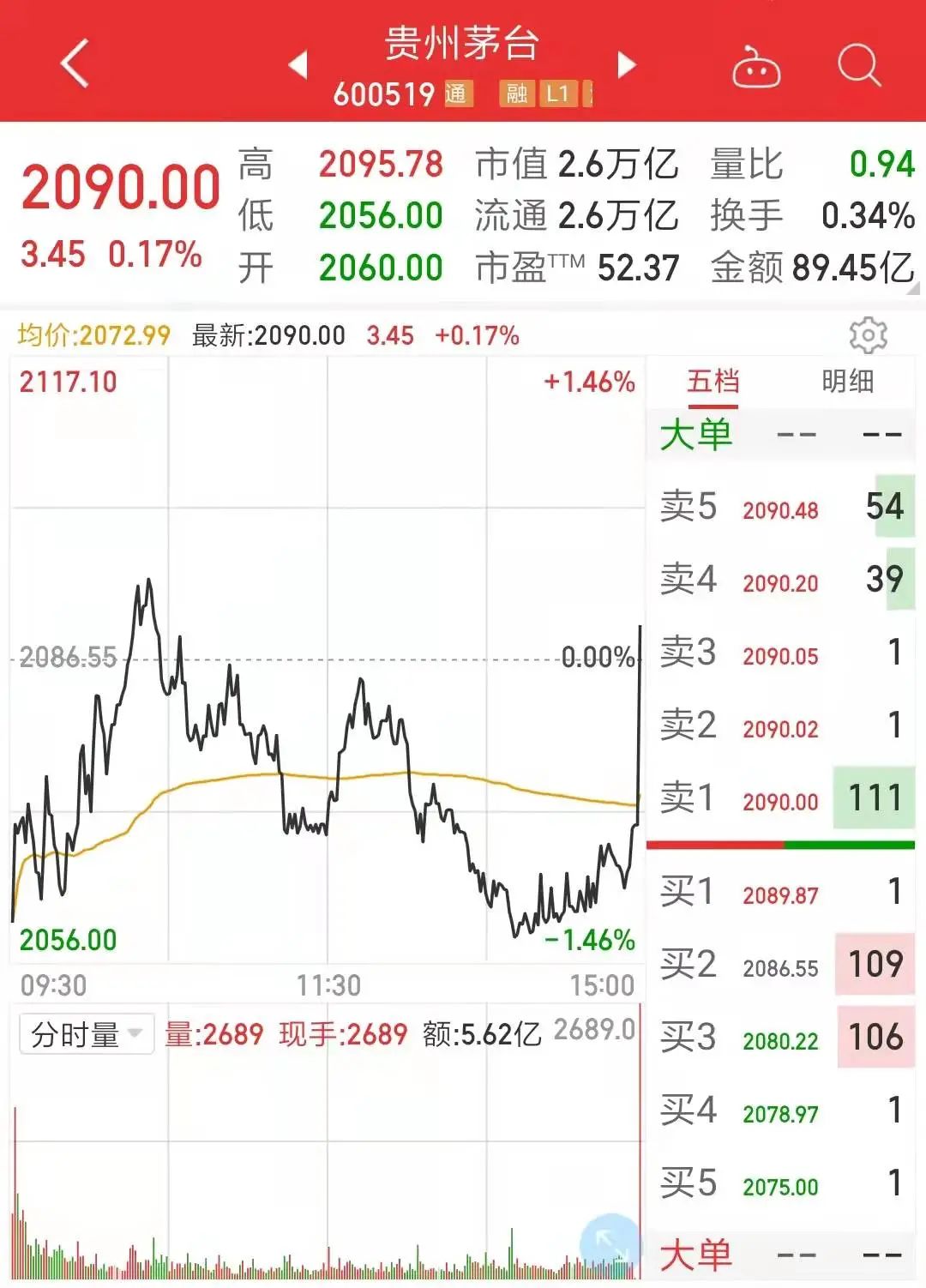Tap the 买1 order row at 2089.87
Screen dimensions: 926x1288
point(780,892)
